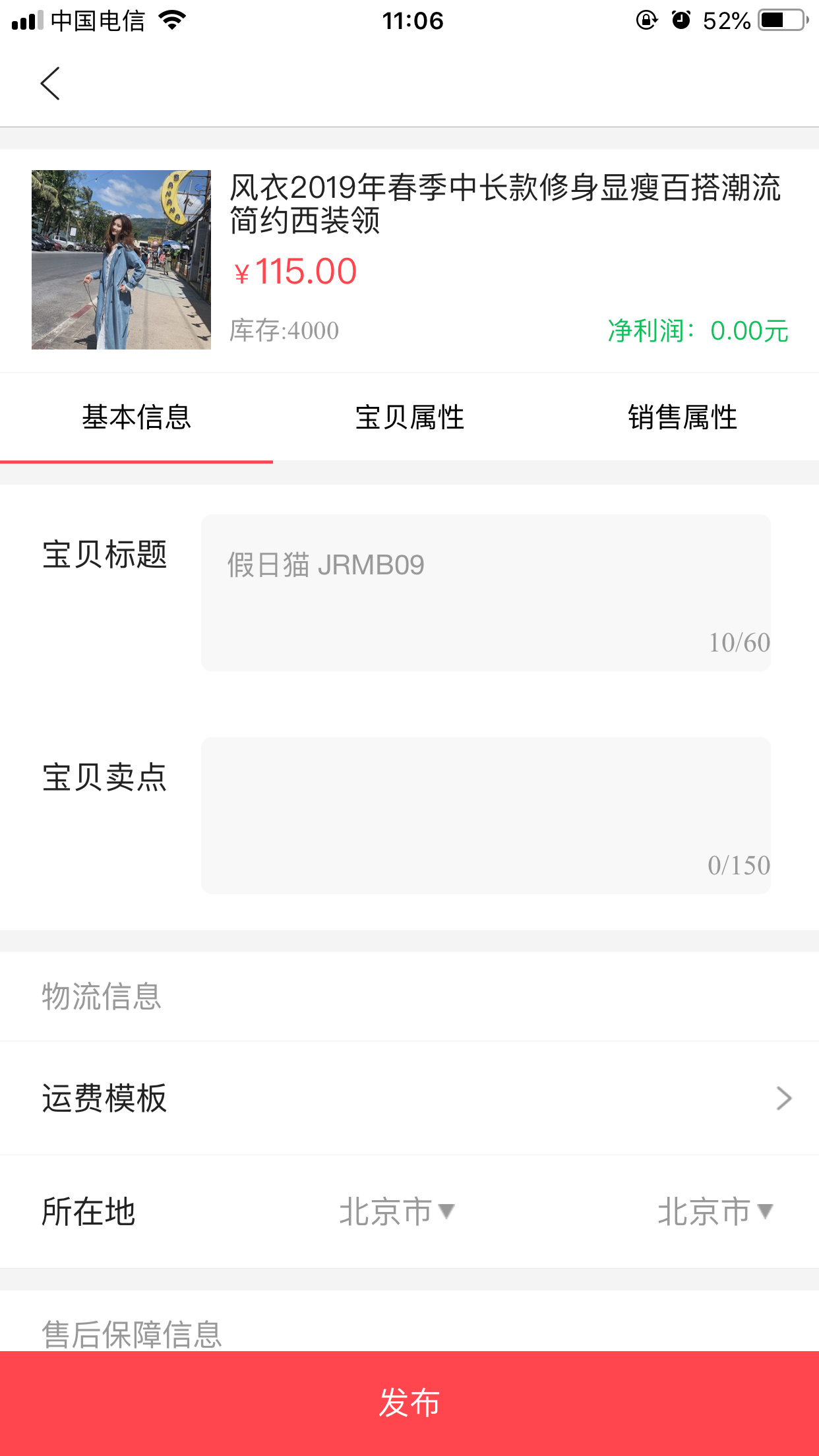Screen dimensions: 819x1456
Task: Expand the first 北京市 province dropdown
Action: [396, 1212]
